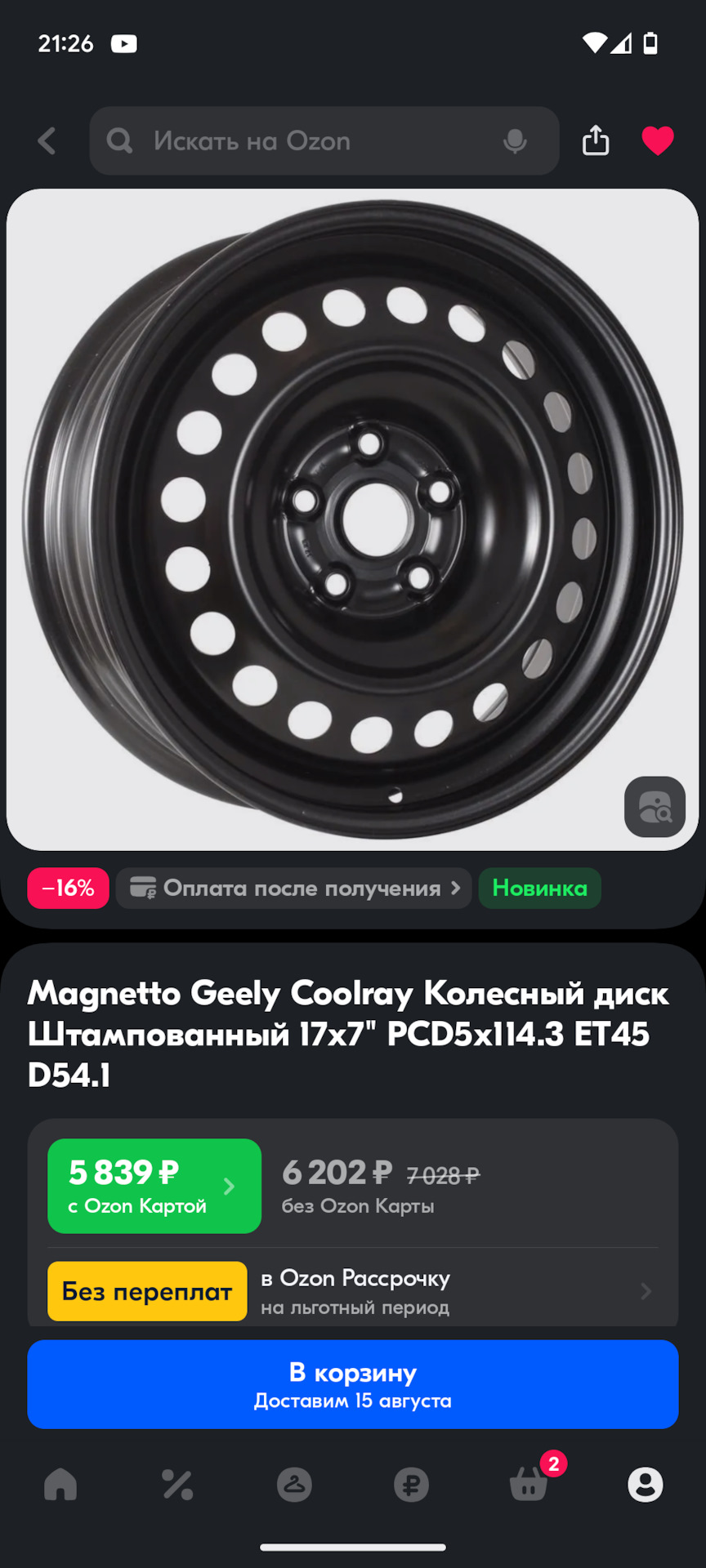
Task: Add the wheel with 'В корзину'
Action: coord(353,1384)
